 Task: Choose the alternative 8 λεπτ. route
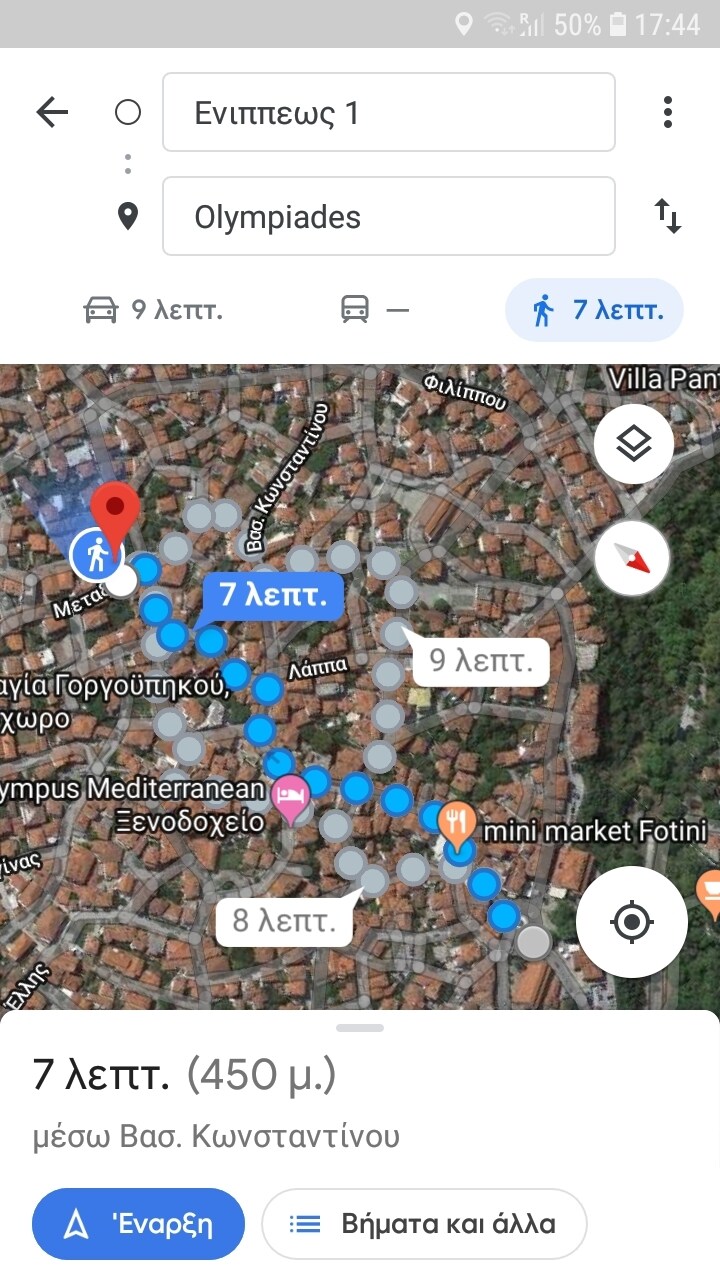point(284,920)
